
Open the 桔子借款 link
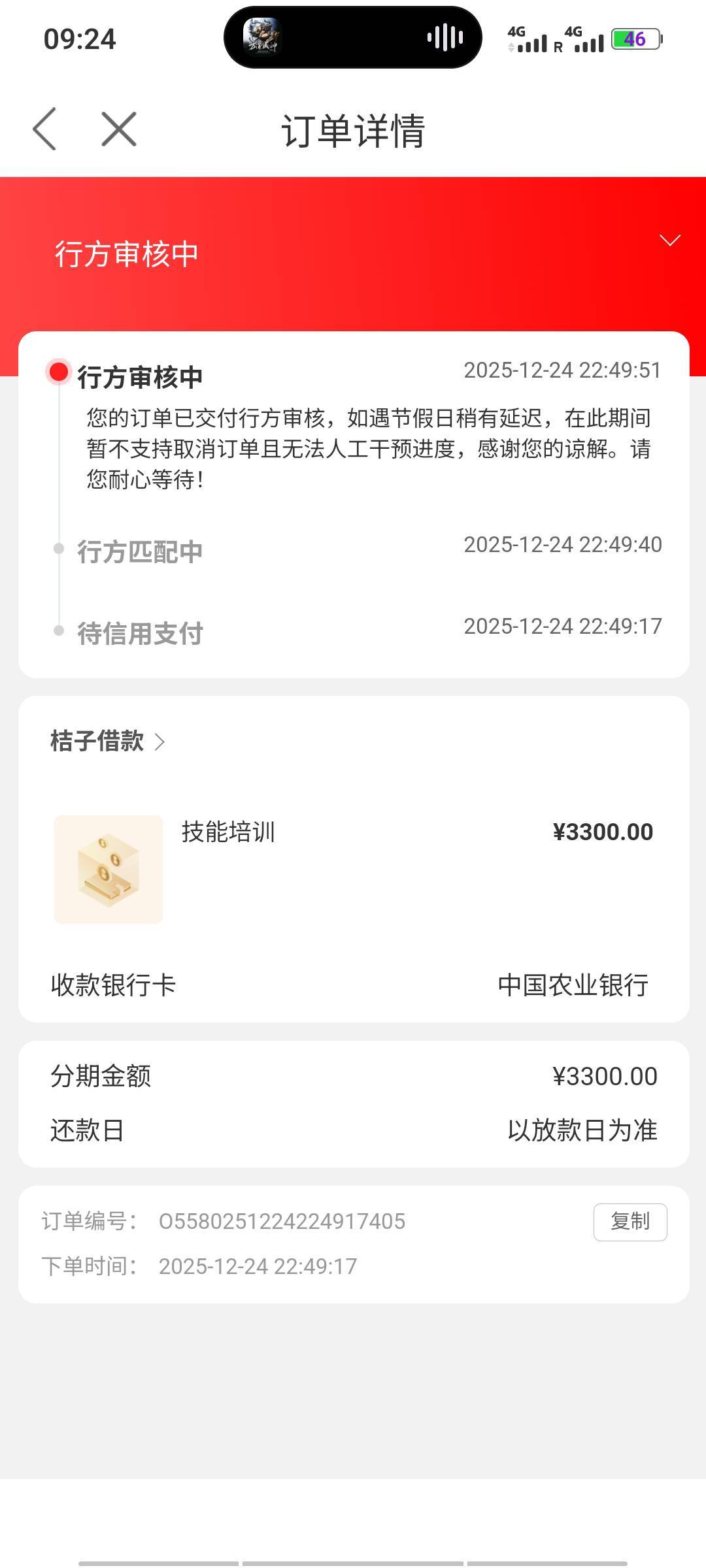pyautogui.click(x=108, y=742)
